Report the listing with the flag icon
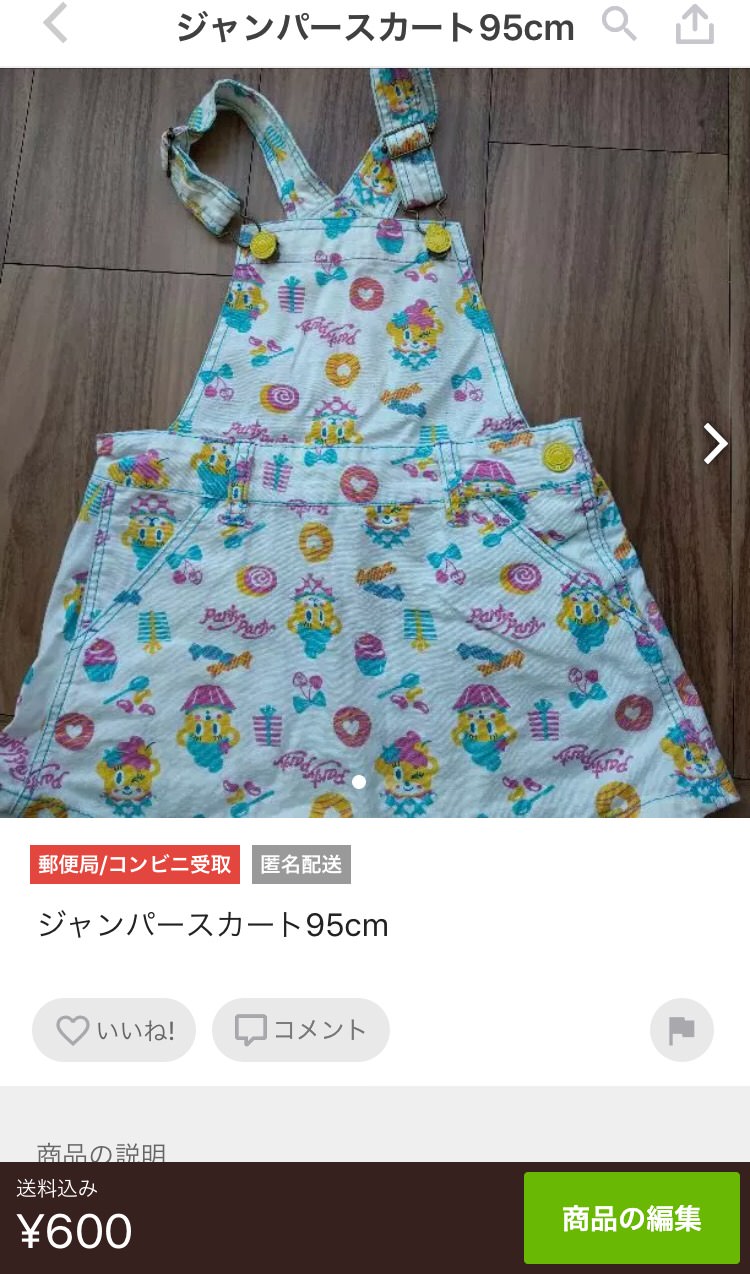The width and height of the screenshot is (750, 1274). pyautogui.click(x=682, y=1030)
